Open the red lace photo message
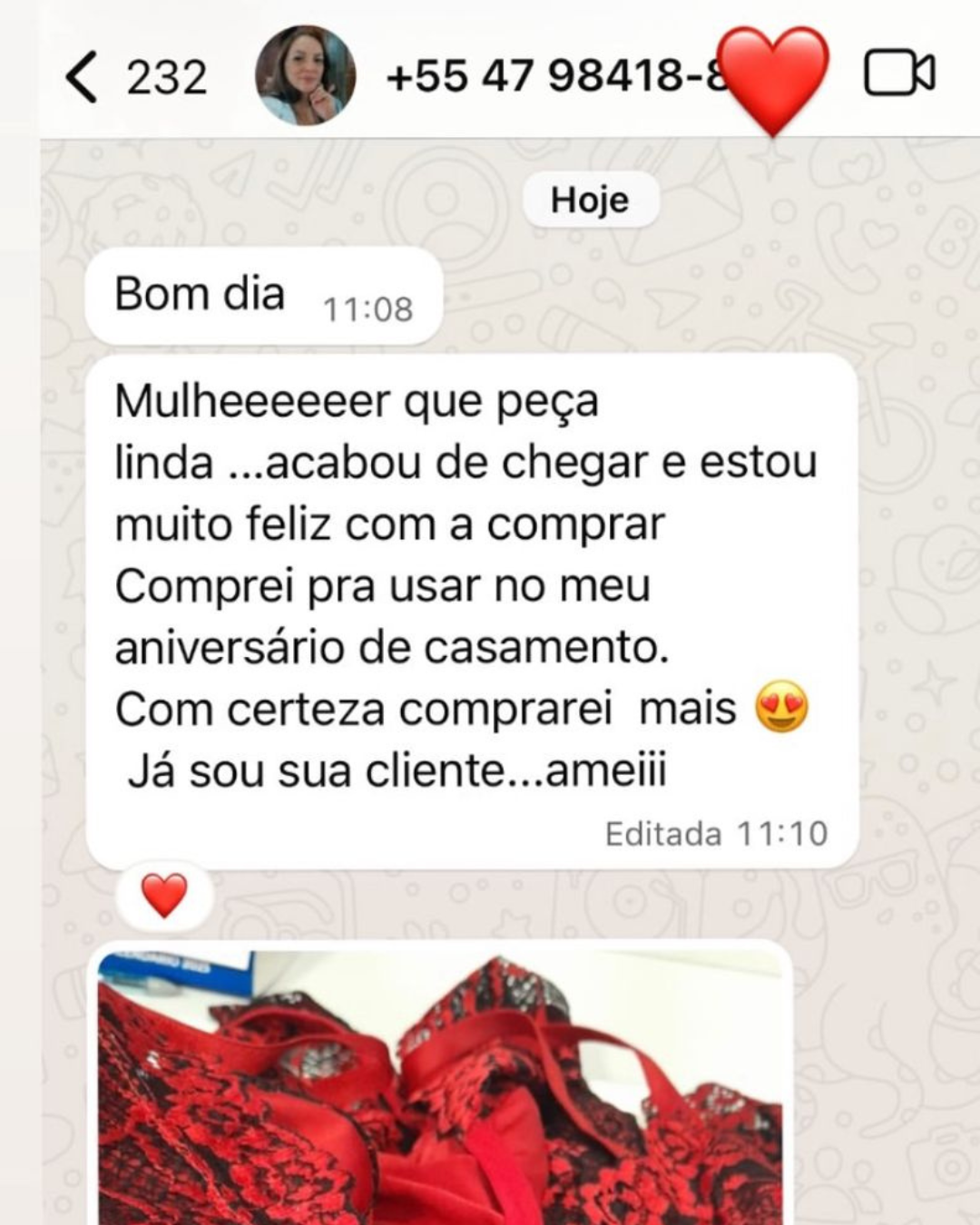 coord(440,1089)
